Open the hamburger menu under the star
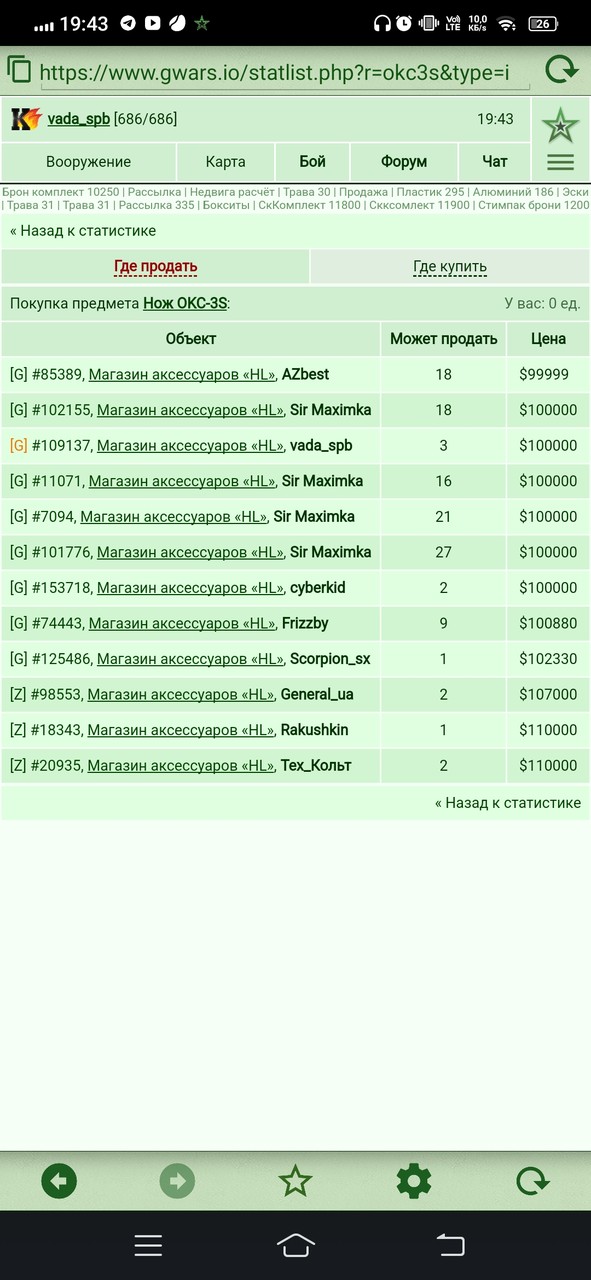This screenshot has width=591, height=1280. tap(561, 162)
